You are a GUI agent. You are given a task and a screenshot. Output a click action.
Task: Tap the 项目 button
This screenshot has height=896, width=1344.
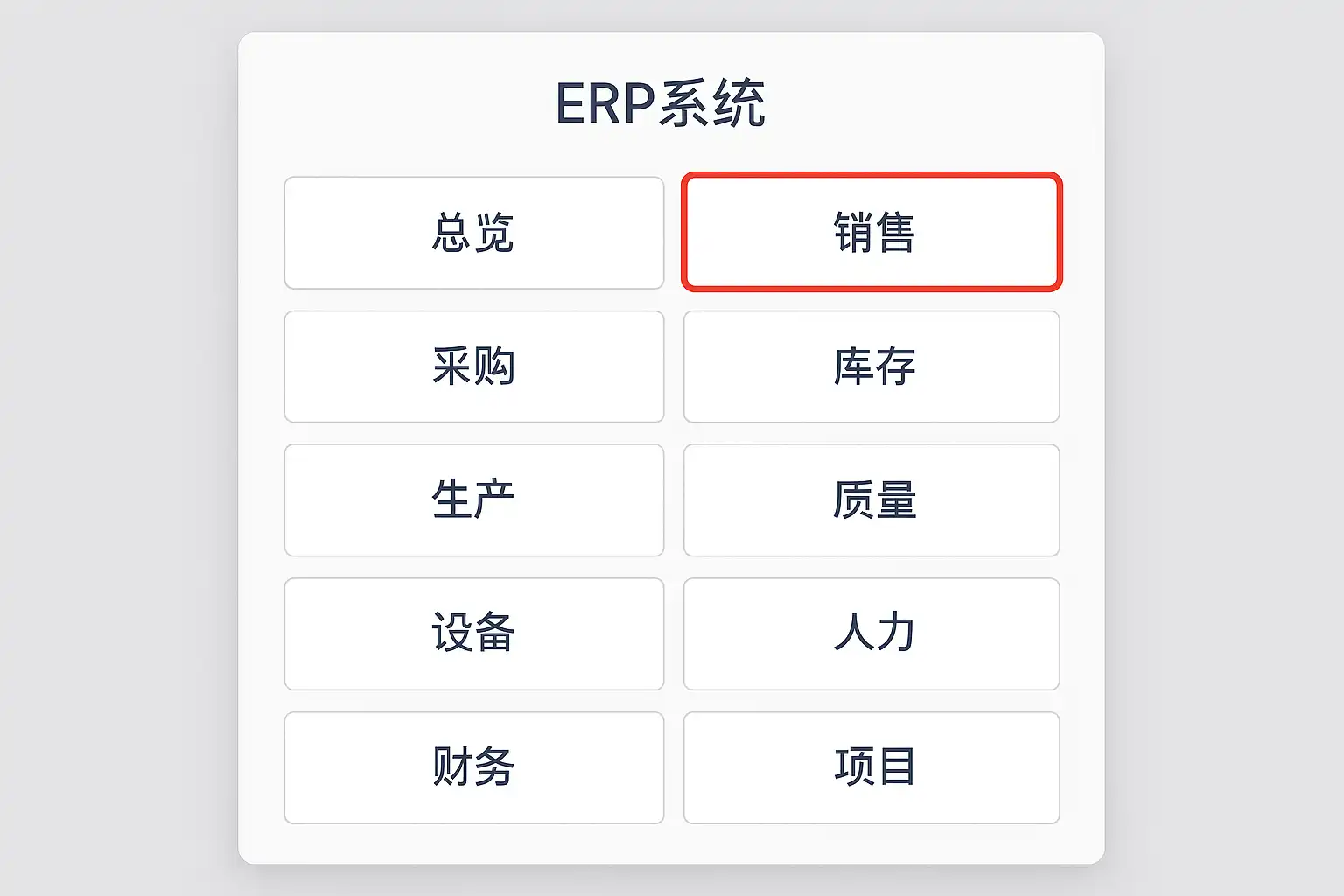871,767
